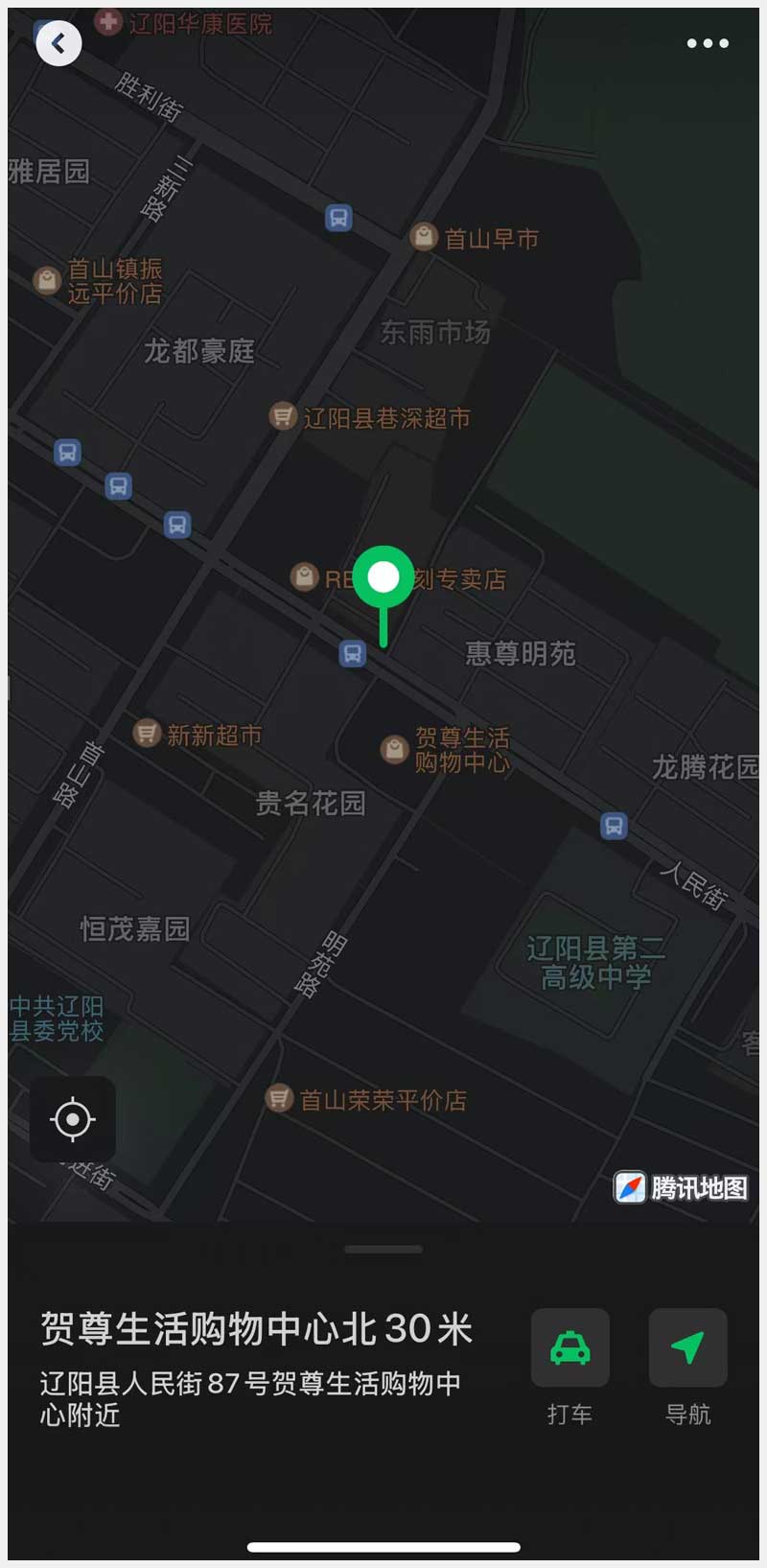The image size is (767, 1568).
Task: Tap the 首山荣荣平价店 map marker
Action: point(279,1098)
